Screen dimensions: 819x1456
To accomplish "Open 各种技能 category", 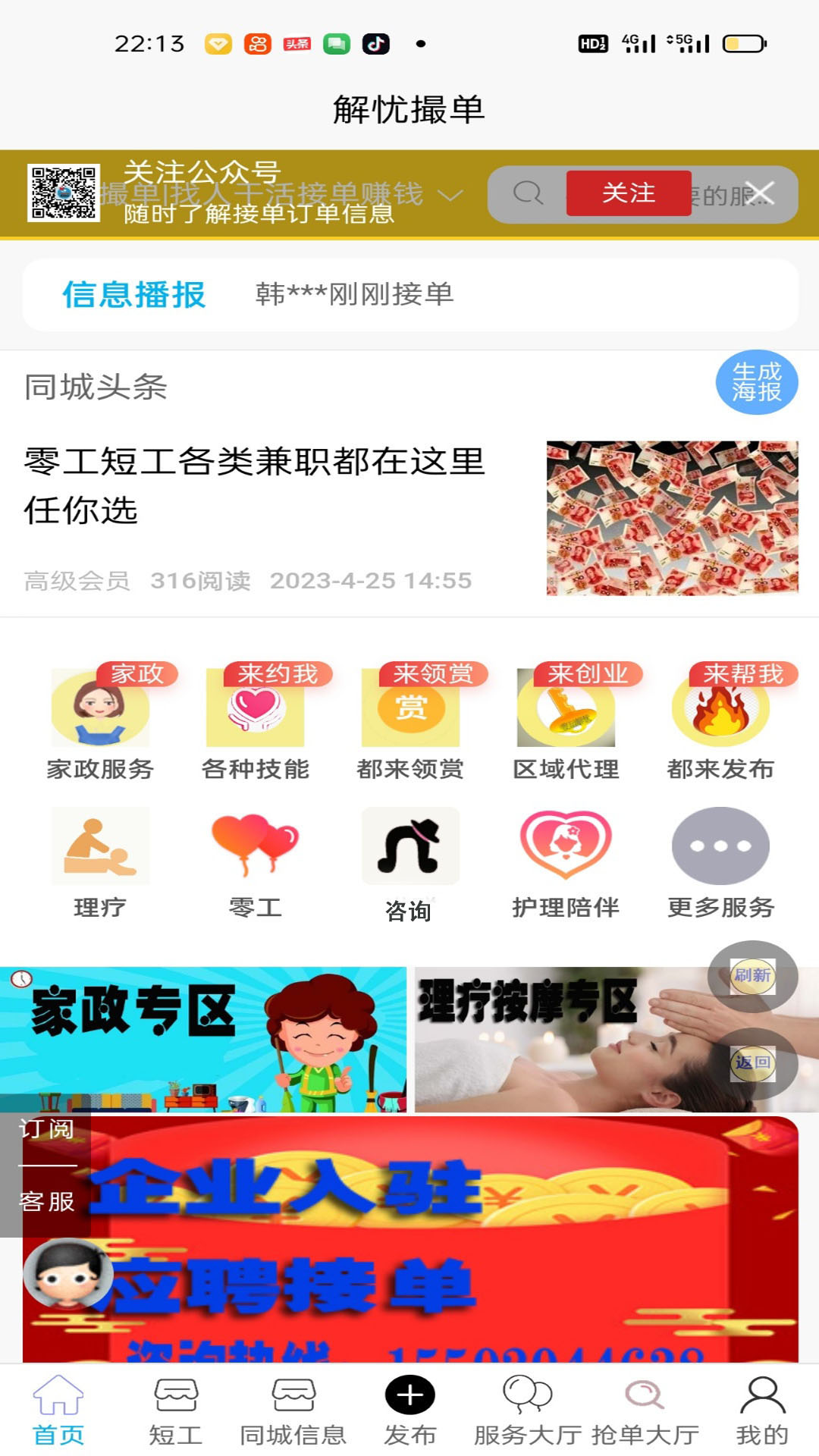I will coord(256,720).
